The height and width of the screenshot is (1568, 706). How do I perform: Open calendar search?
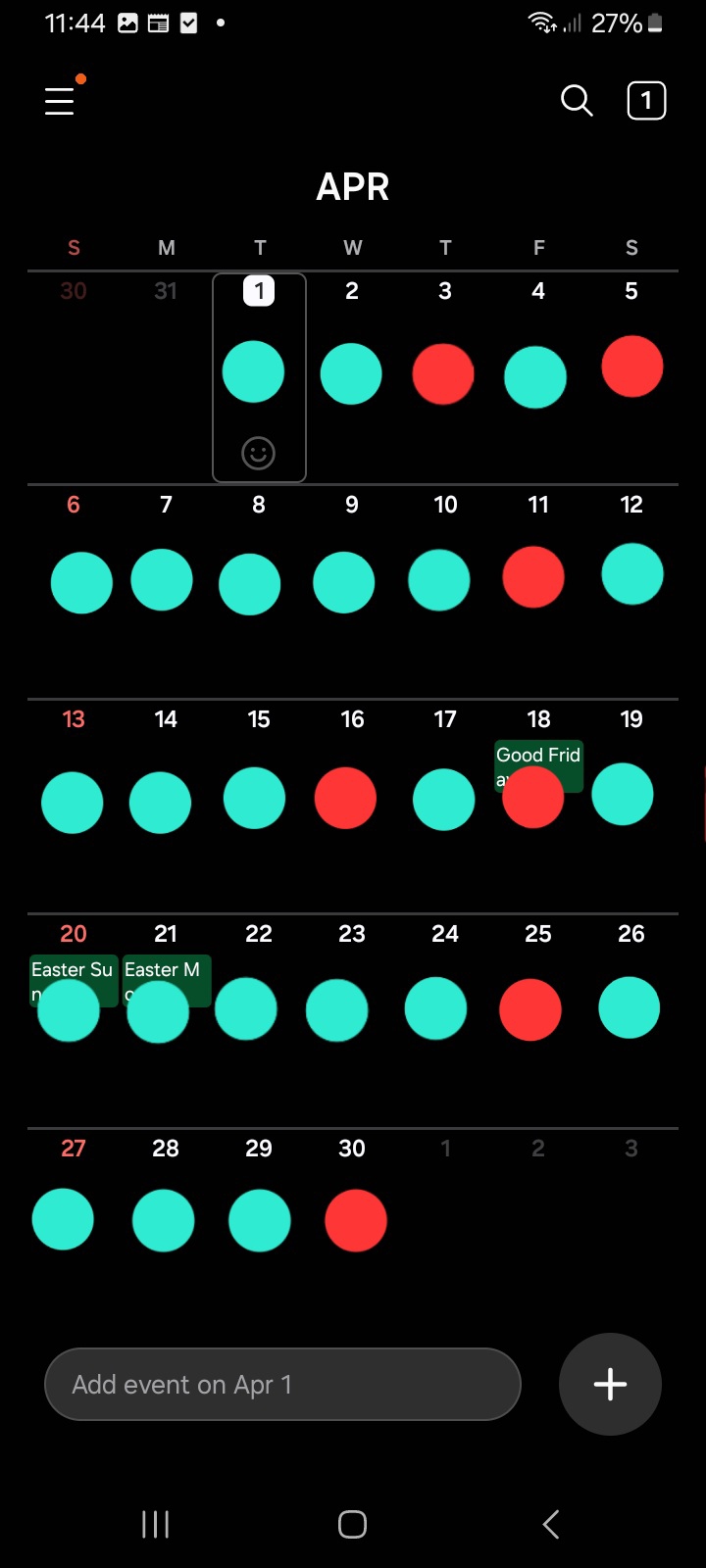point(577,100)
